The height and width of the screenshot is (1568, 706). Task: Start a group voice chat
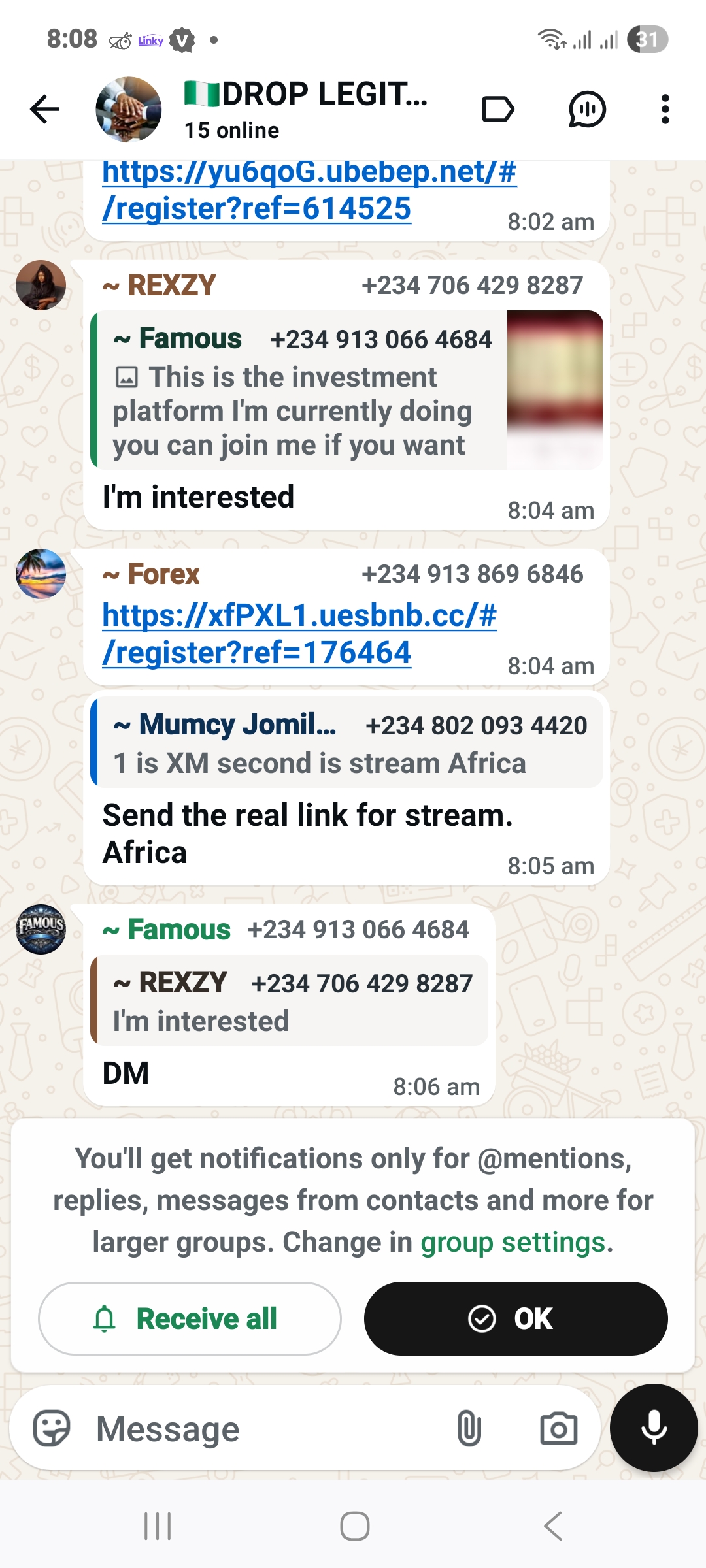coord(587,109)
